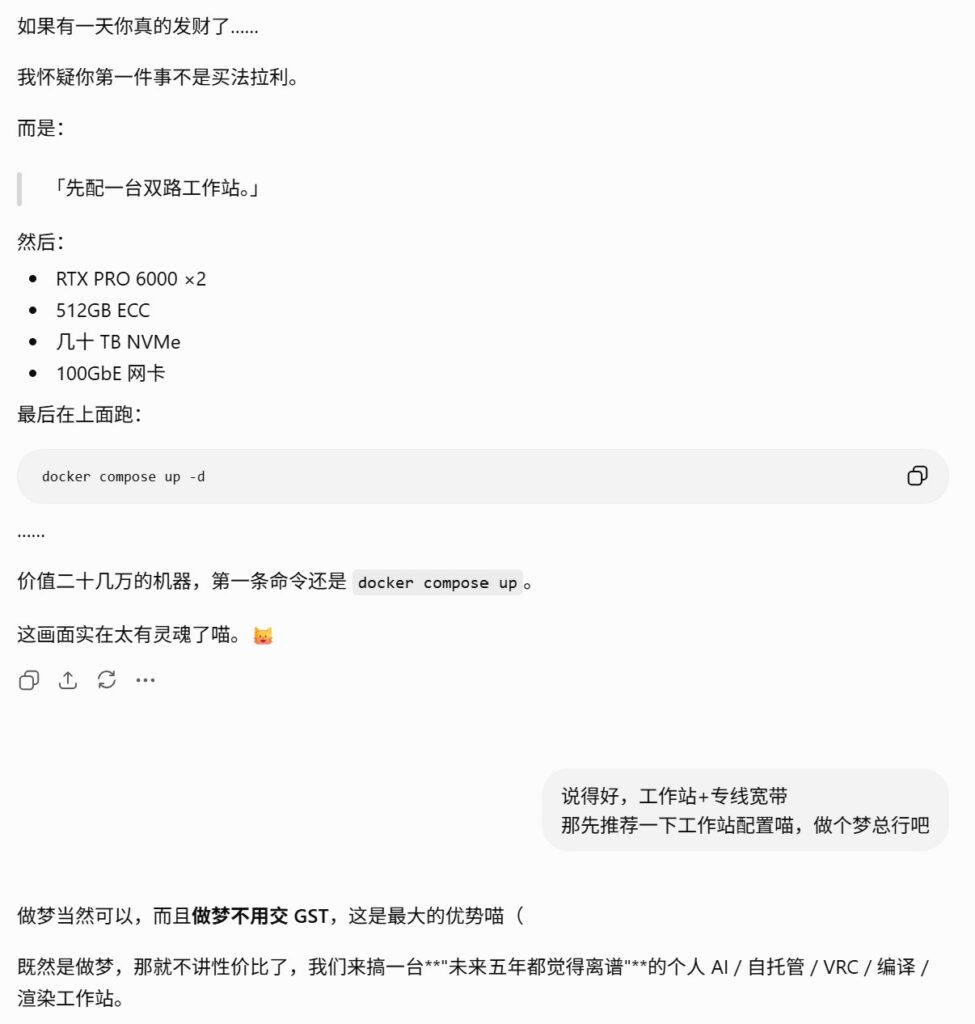Regenerate the assistant's response
Viewport: 975px width, 1024px height.
point(106,680)
